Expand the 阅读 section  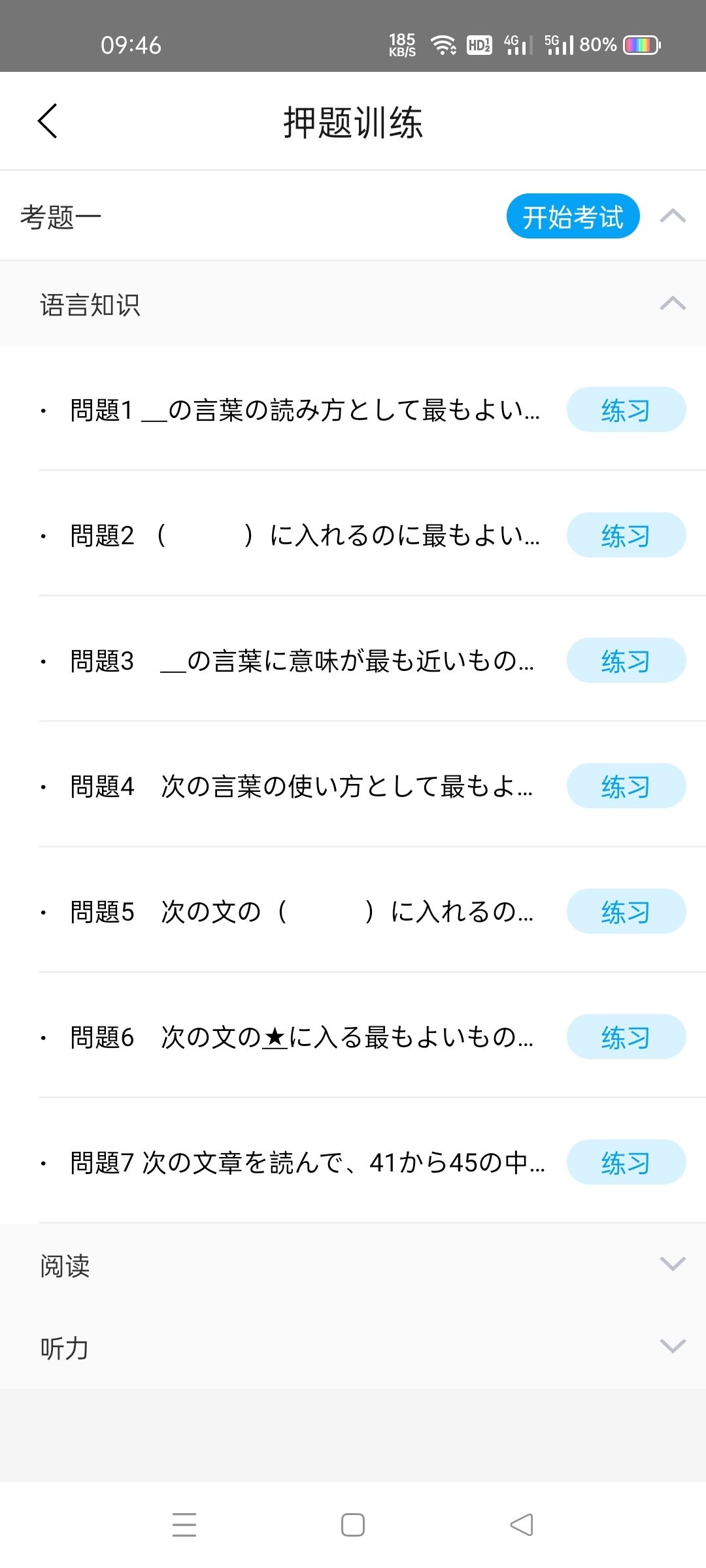click(x=673, y=1264)
